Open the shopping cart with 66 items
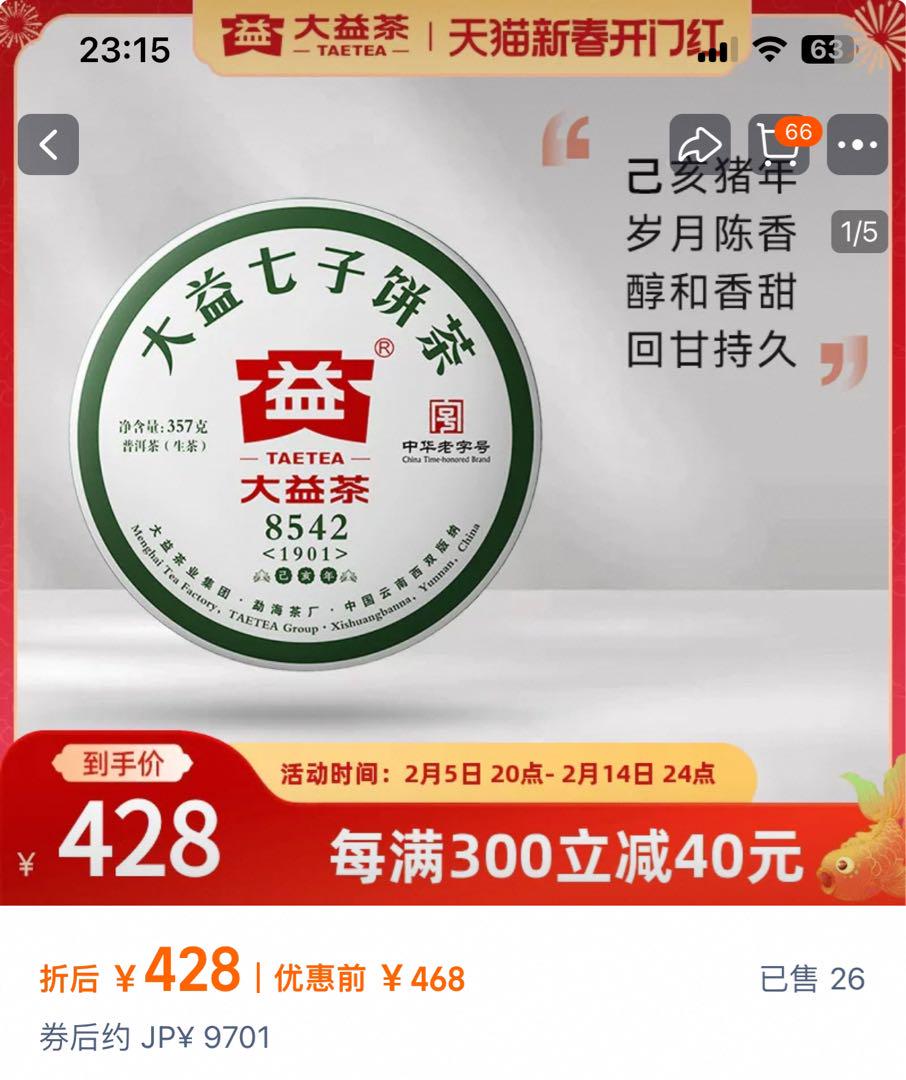The image size is (906, 1080). 779,146
